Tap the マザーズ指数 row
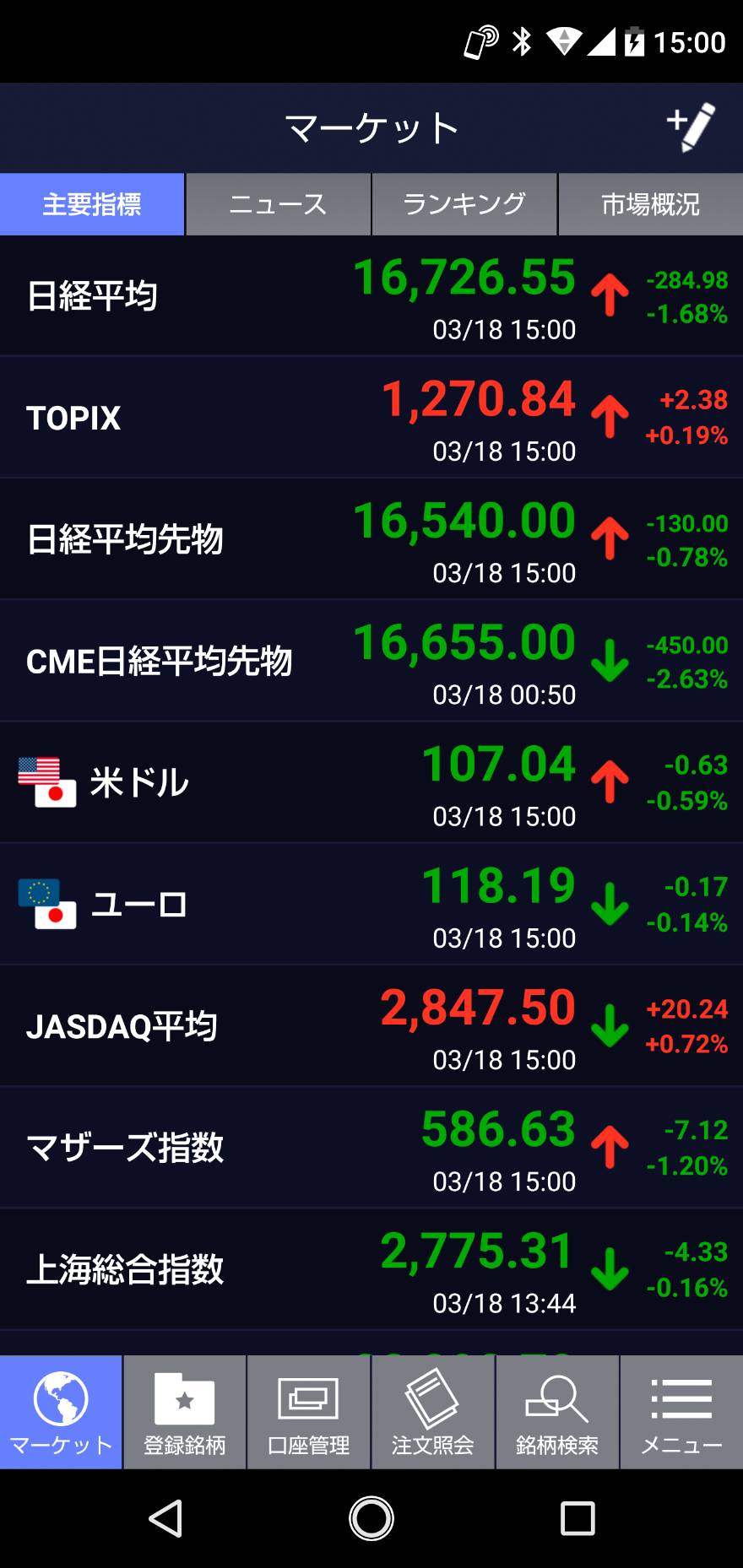Image resolution: width=743 pixels, height=1568 pixels. point(371,1147)
